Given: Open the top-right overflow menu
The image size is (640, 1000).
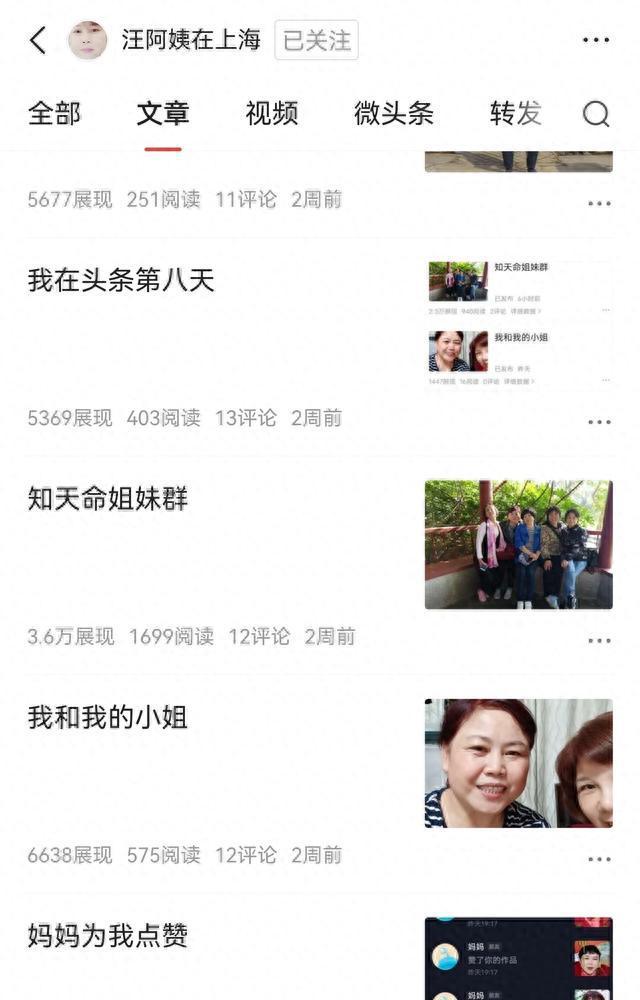Looking at the screenshot, I should (596, 40).
